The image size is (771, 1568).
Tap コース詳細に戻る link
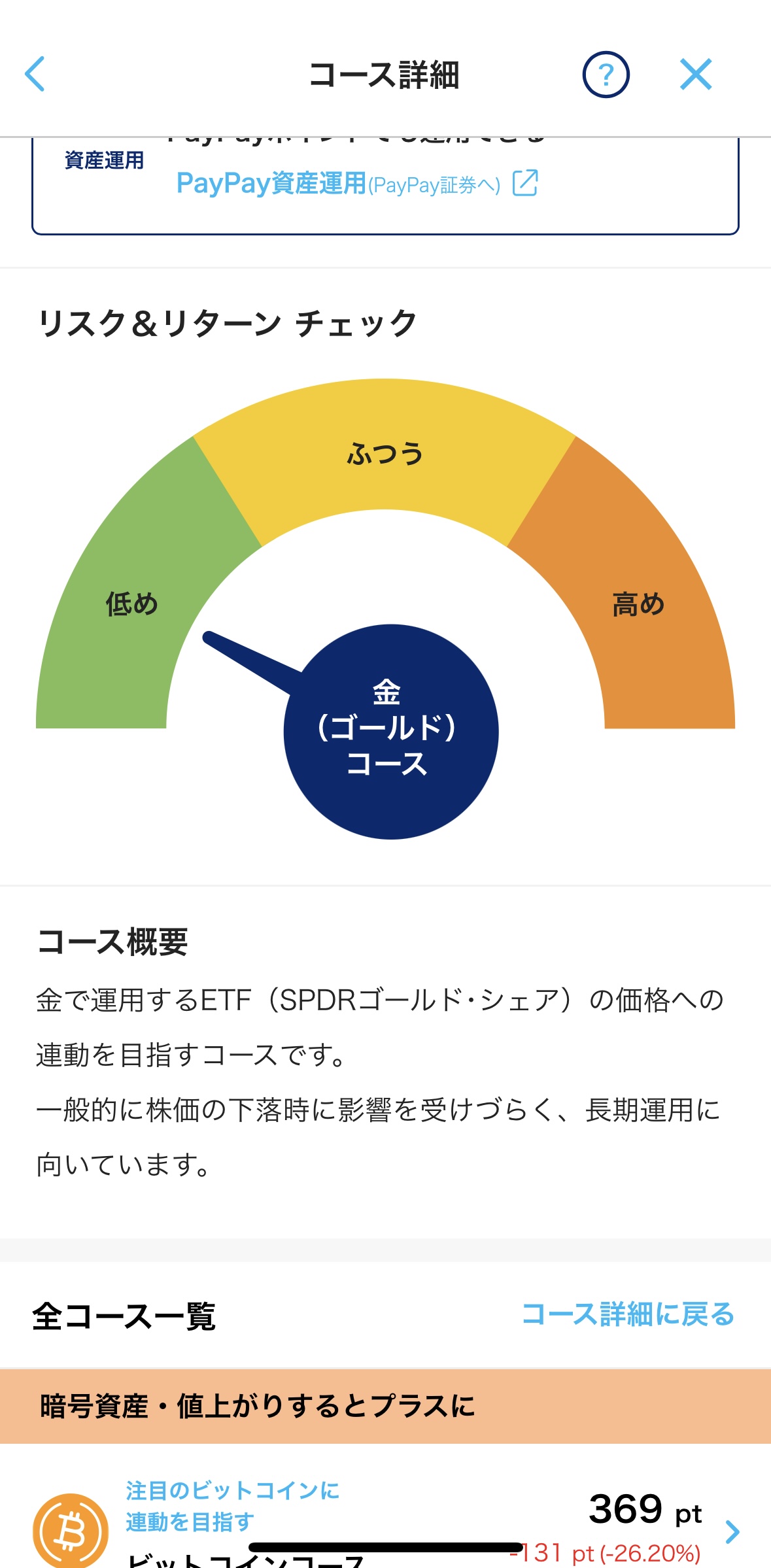(628, 1314)
